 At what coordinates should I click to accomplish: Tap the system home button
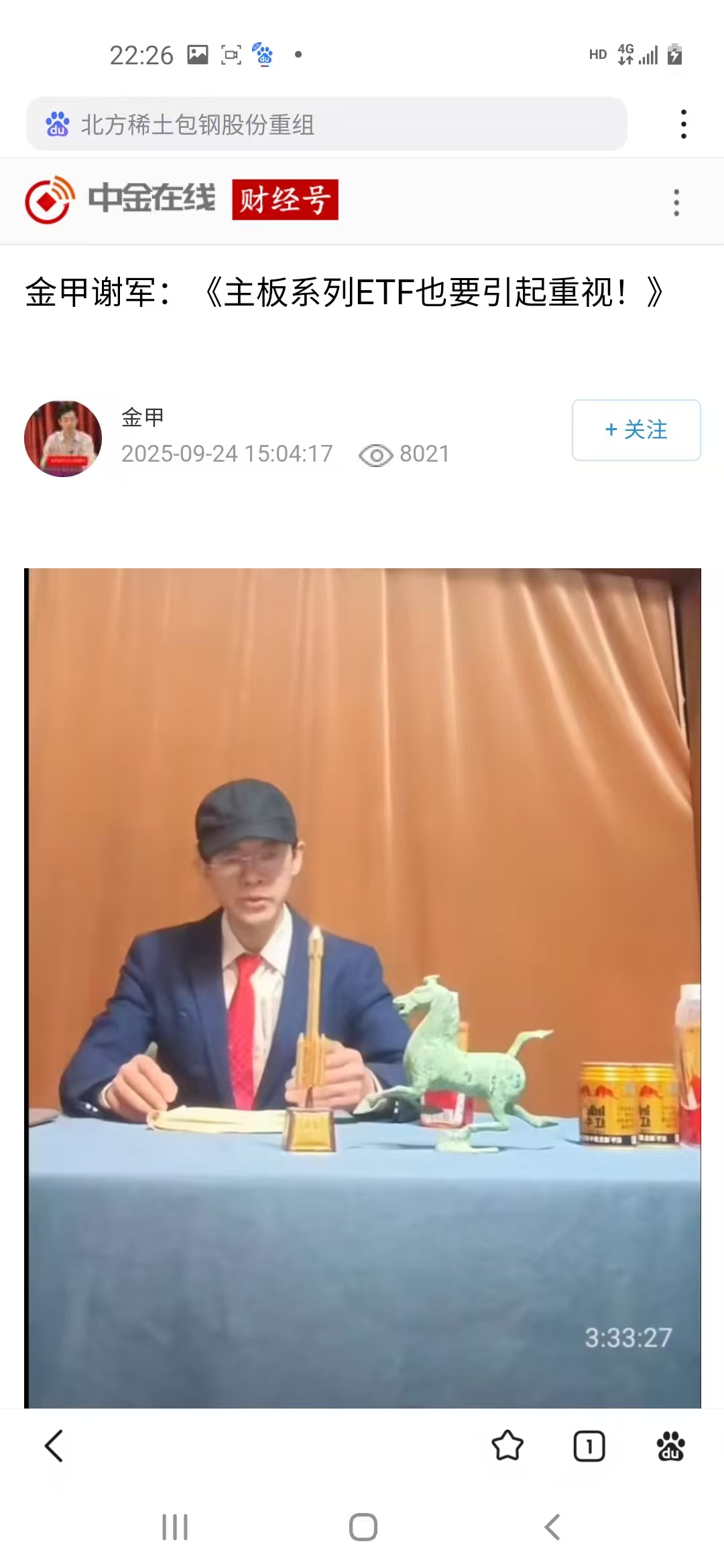click(x=363, y=1528)
